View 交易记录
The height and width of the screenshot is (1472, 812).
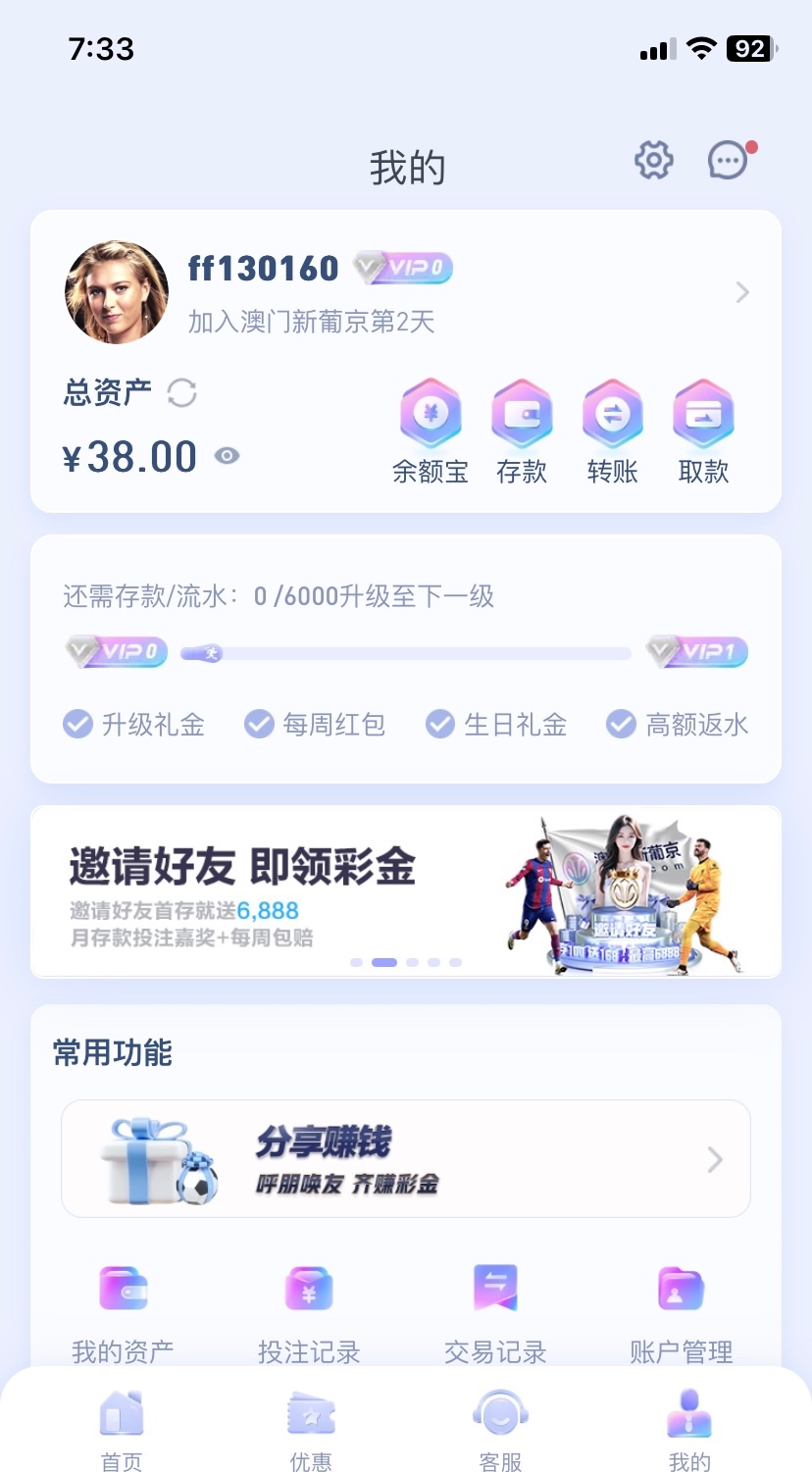pyautogui.click(x=495, y=1312)
